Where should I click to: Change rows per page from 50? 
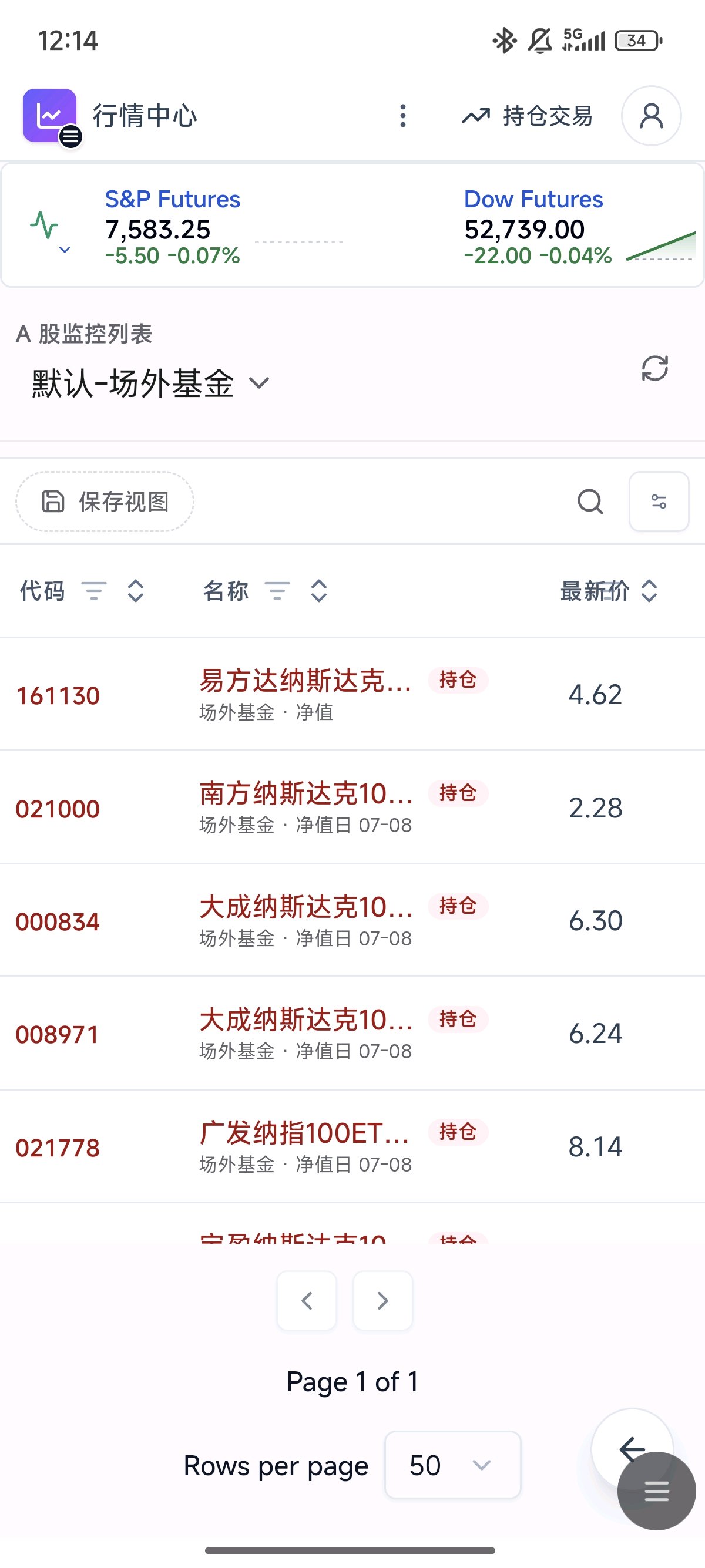pos(452,1465)
